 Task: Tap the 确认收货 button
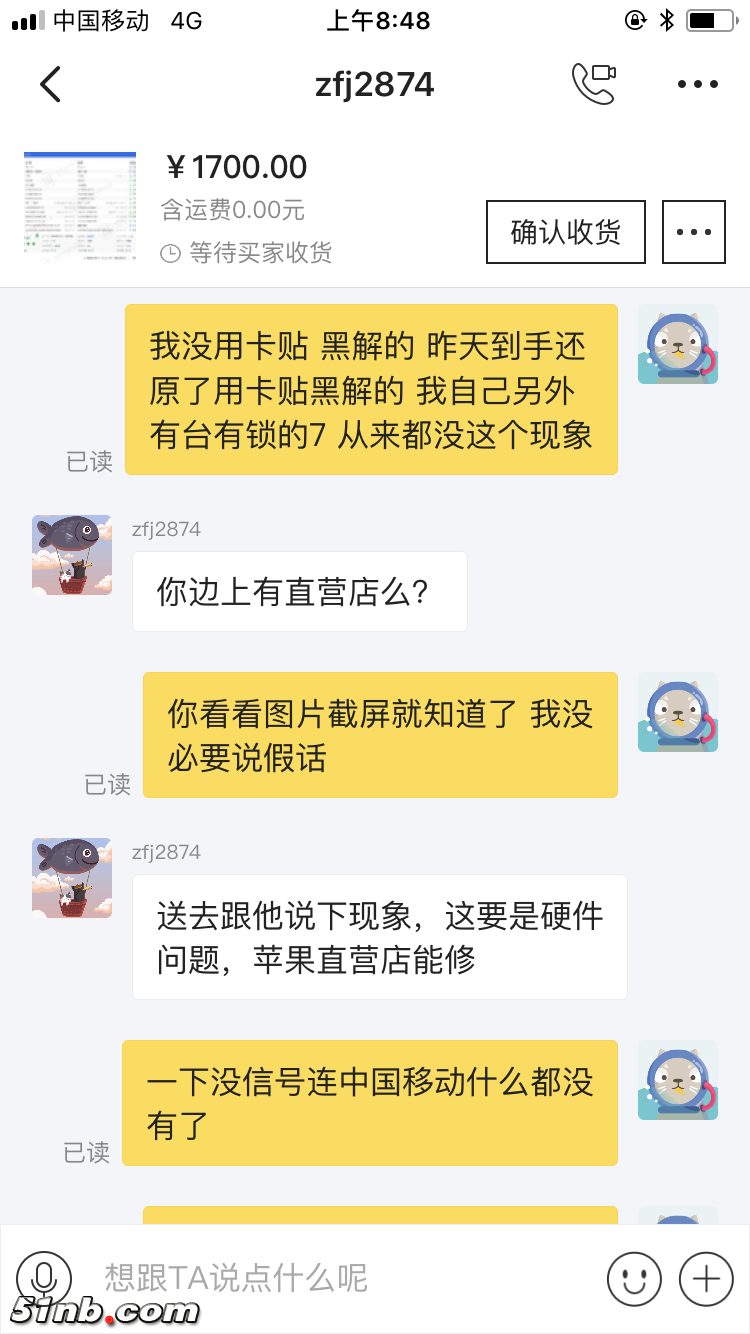[x=565, y=232]
